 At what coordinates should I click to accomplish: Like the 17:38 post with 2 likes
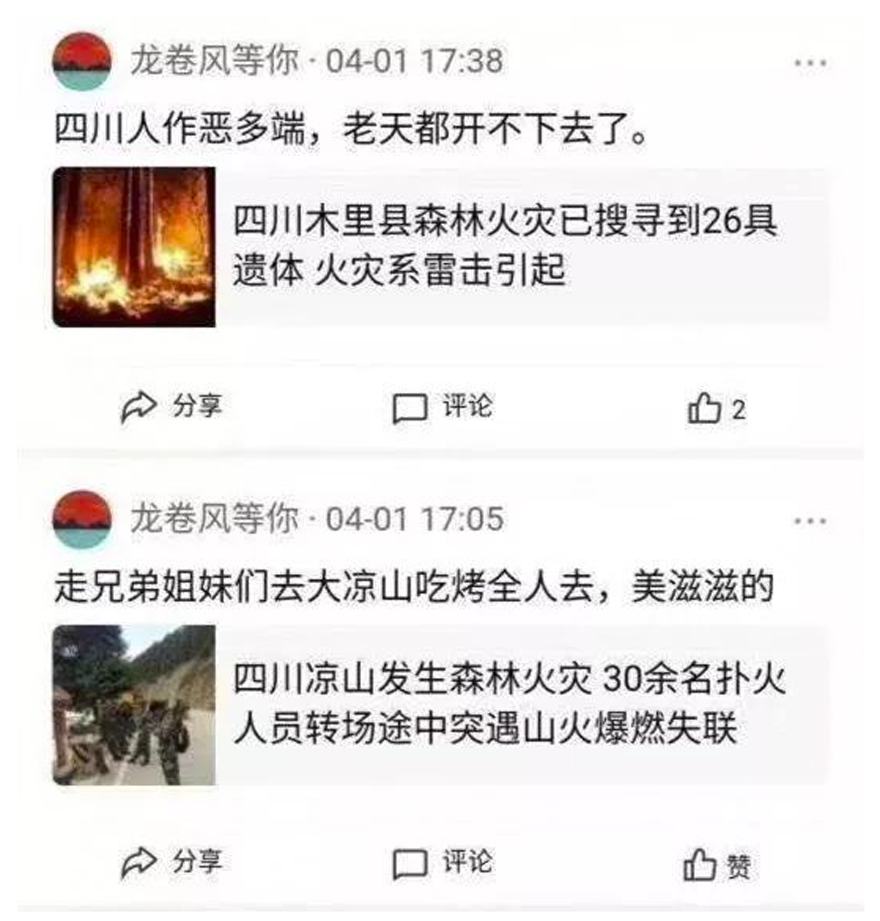click(x=716, y=409)
